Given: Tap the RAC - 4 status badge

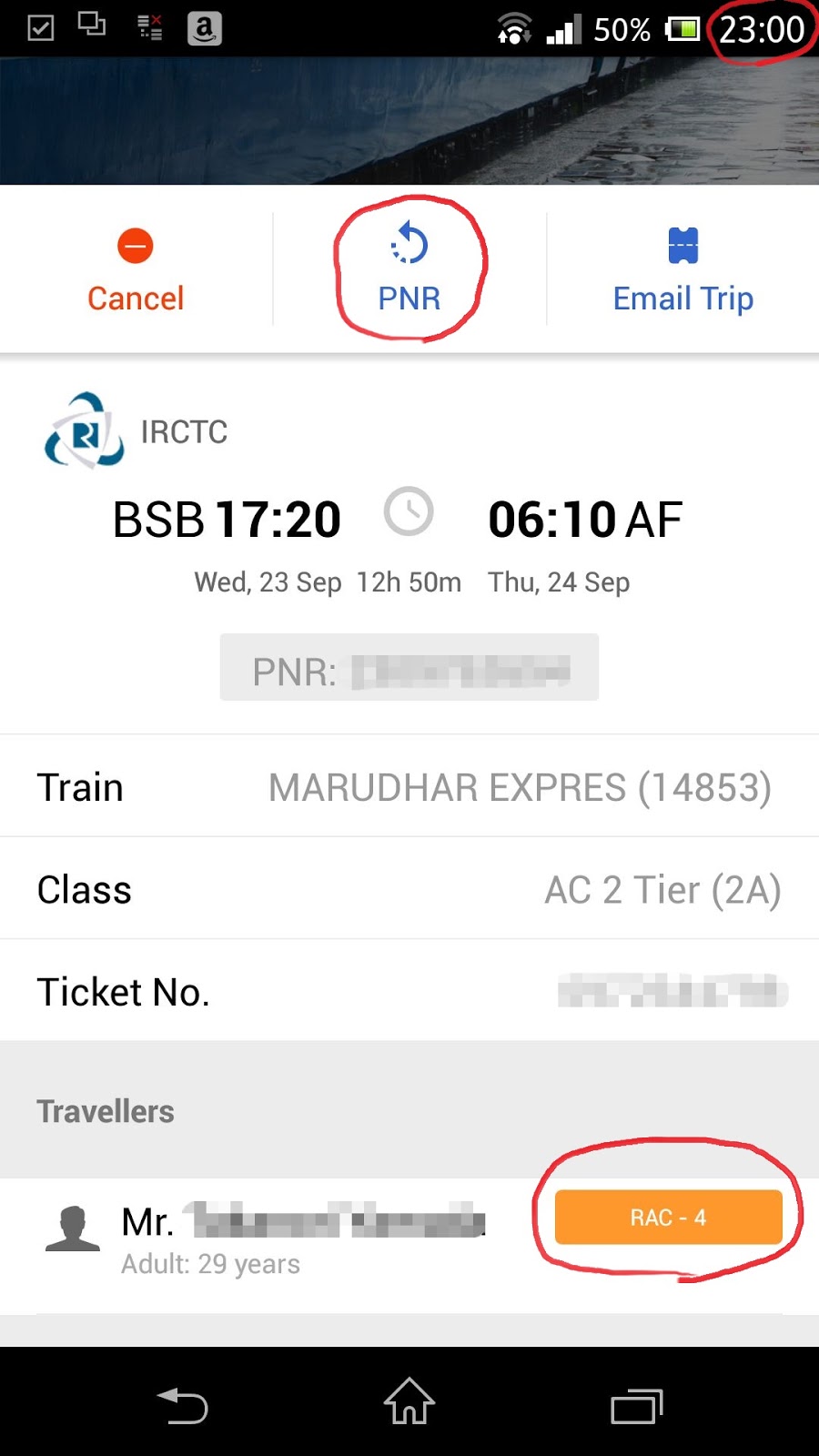Looking at the screenshot, I should (669, 1218).
